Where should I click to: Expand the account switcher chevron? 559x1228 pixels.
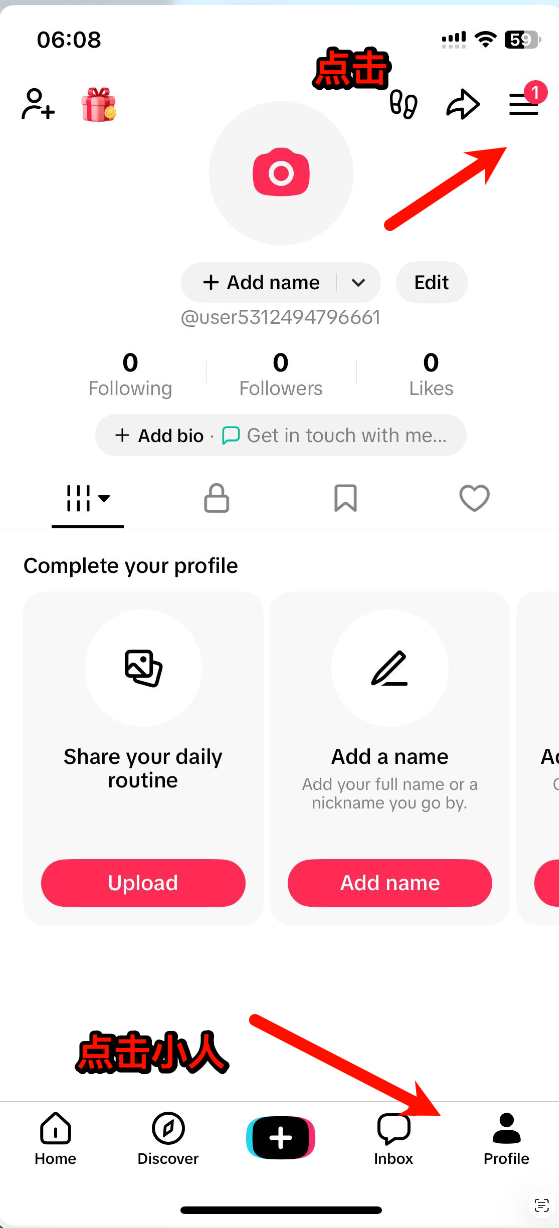point(359,283)
